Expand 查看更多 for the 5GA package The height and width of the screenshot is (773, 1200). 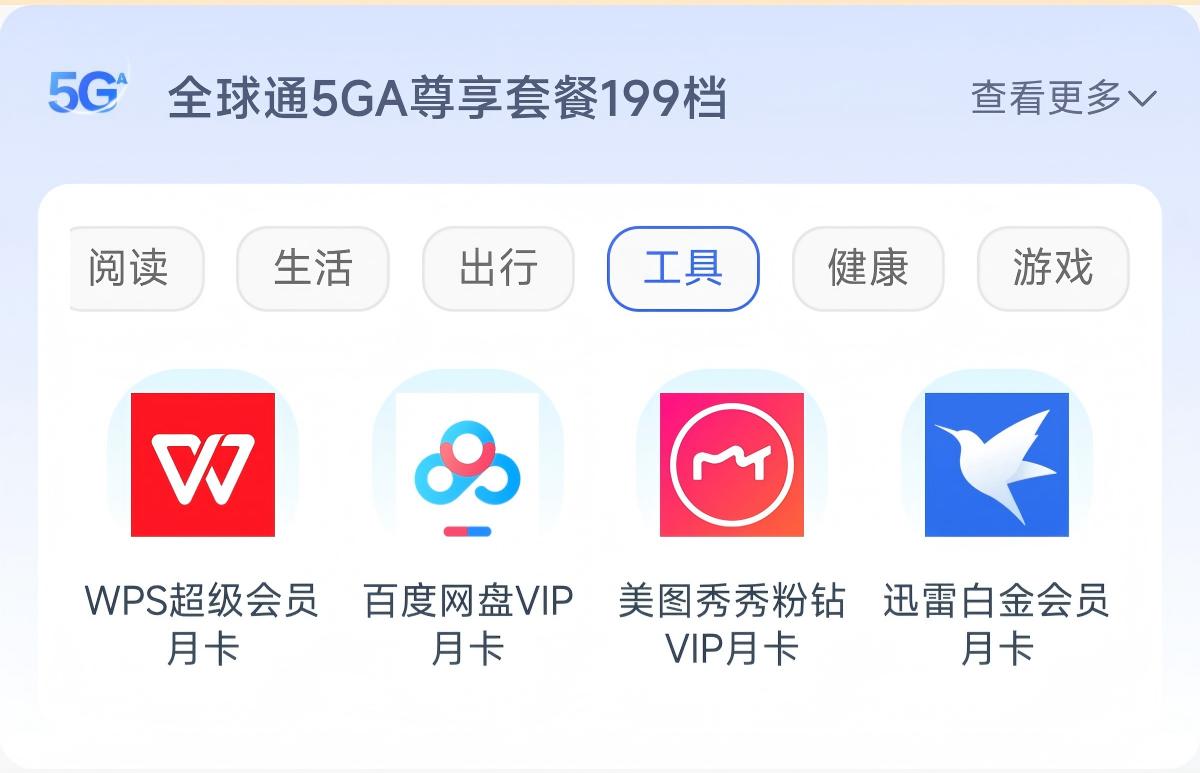click(1063, 98)
